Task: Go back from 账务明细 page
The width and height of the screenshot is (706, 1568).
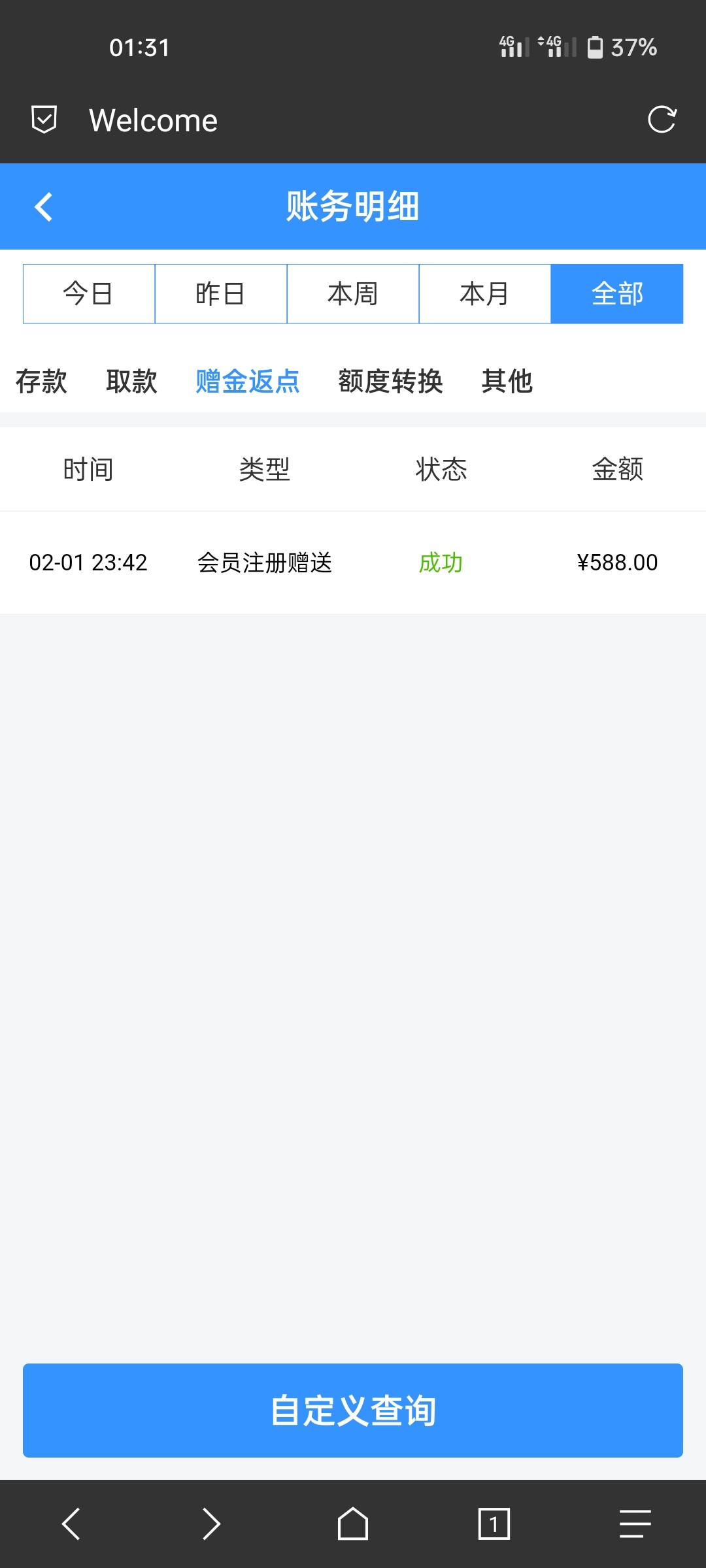Action: (44, 207)
